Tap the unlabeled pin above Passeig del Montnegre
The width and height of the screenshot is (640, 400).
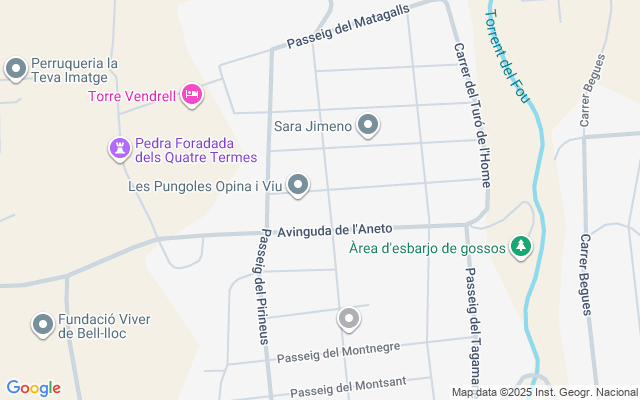point(348,320)
